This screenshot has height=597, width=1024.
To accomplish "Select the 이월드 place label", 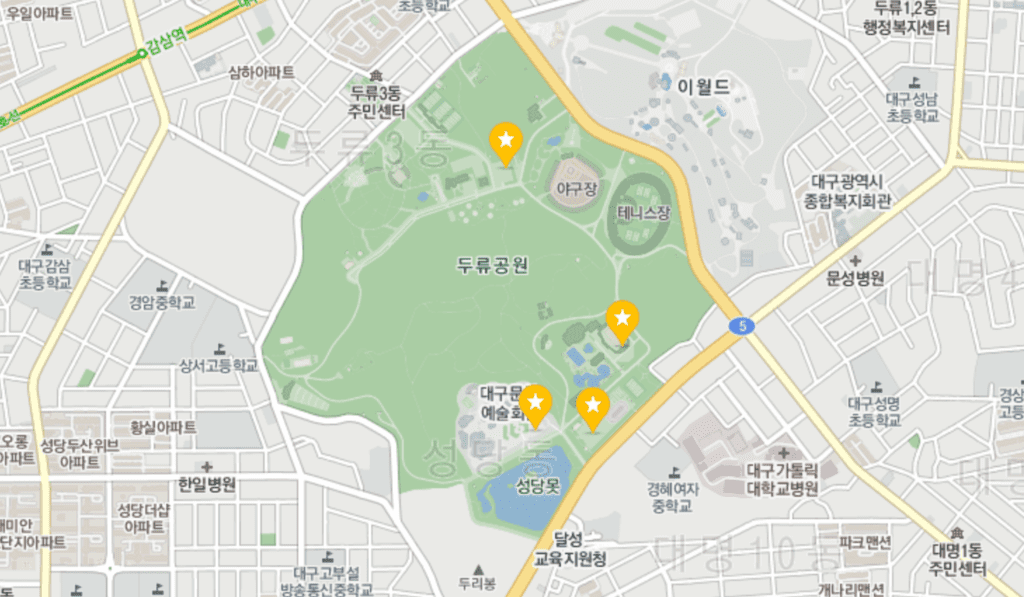I will (703, 88).
